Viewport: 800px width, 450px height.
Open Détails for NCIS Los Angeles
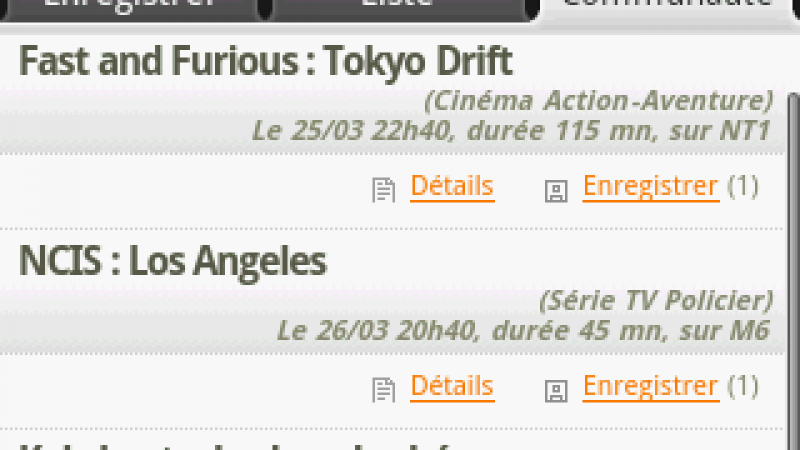[x=451, y=386]
